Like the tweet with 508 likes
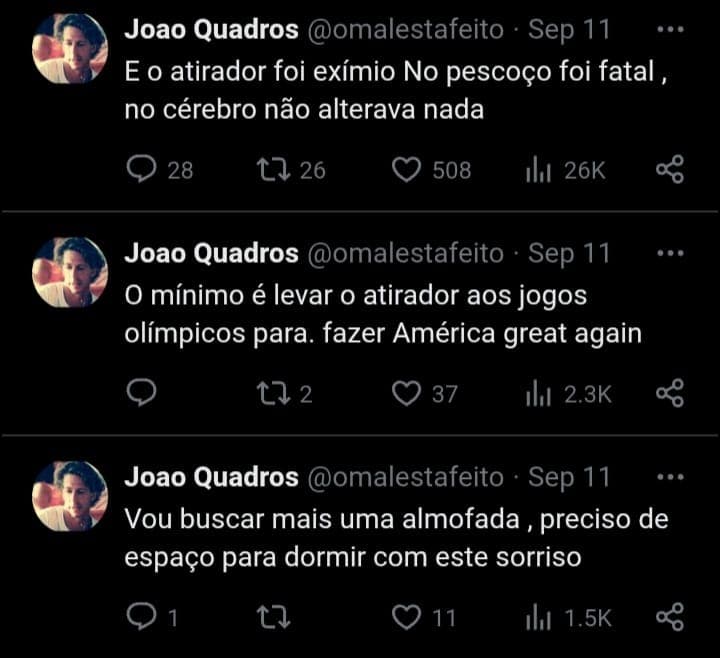 pos(405,171)
